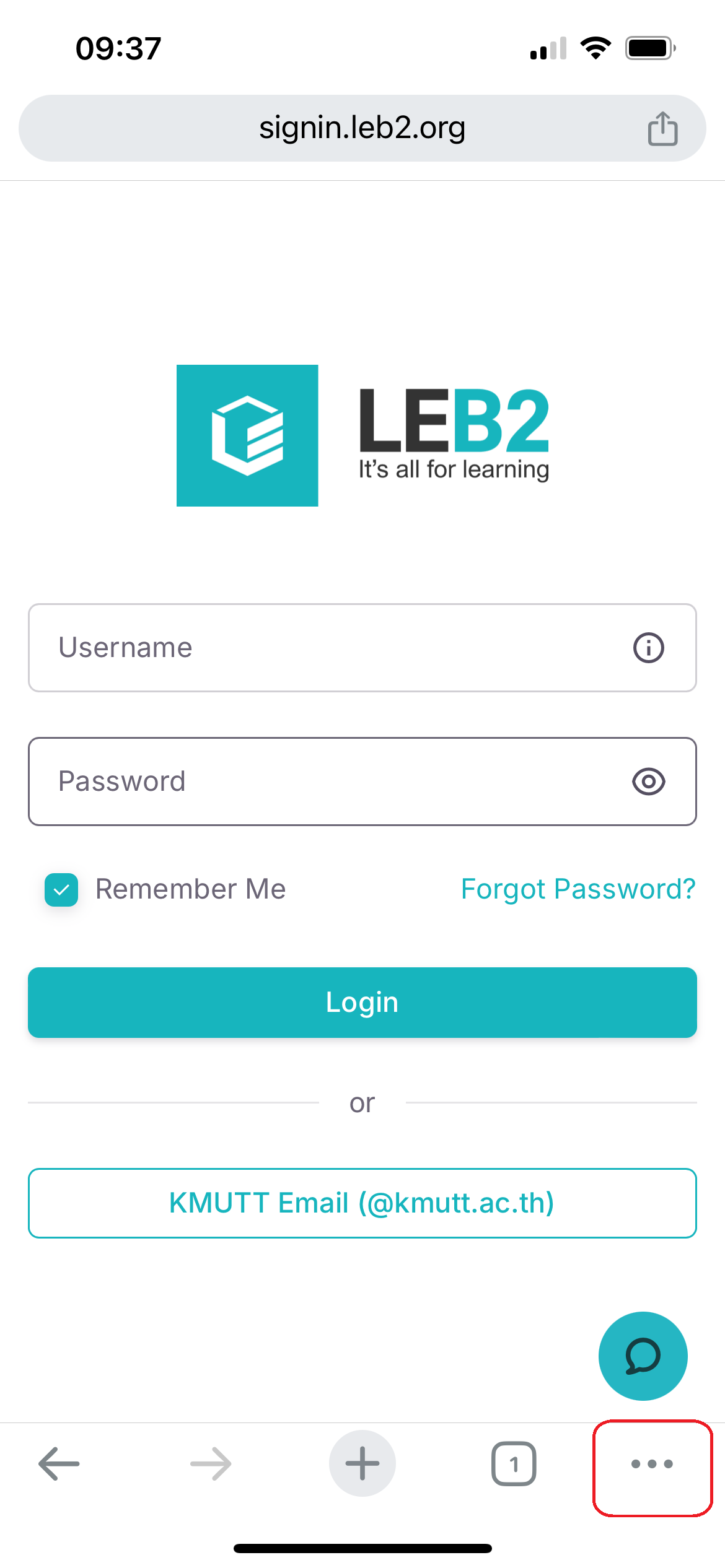
Task: Sign in with KMUTT Email
Action: (x=362, y=1203)
